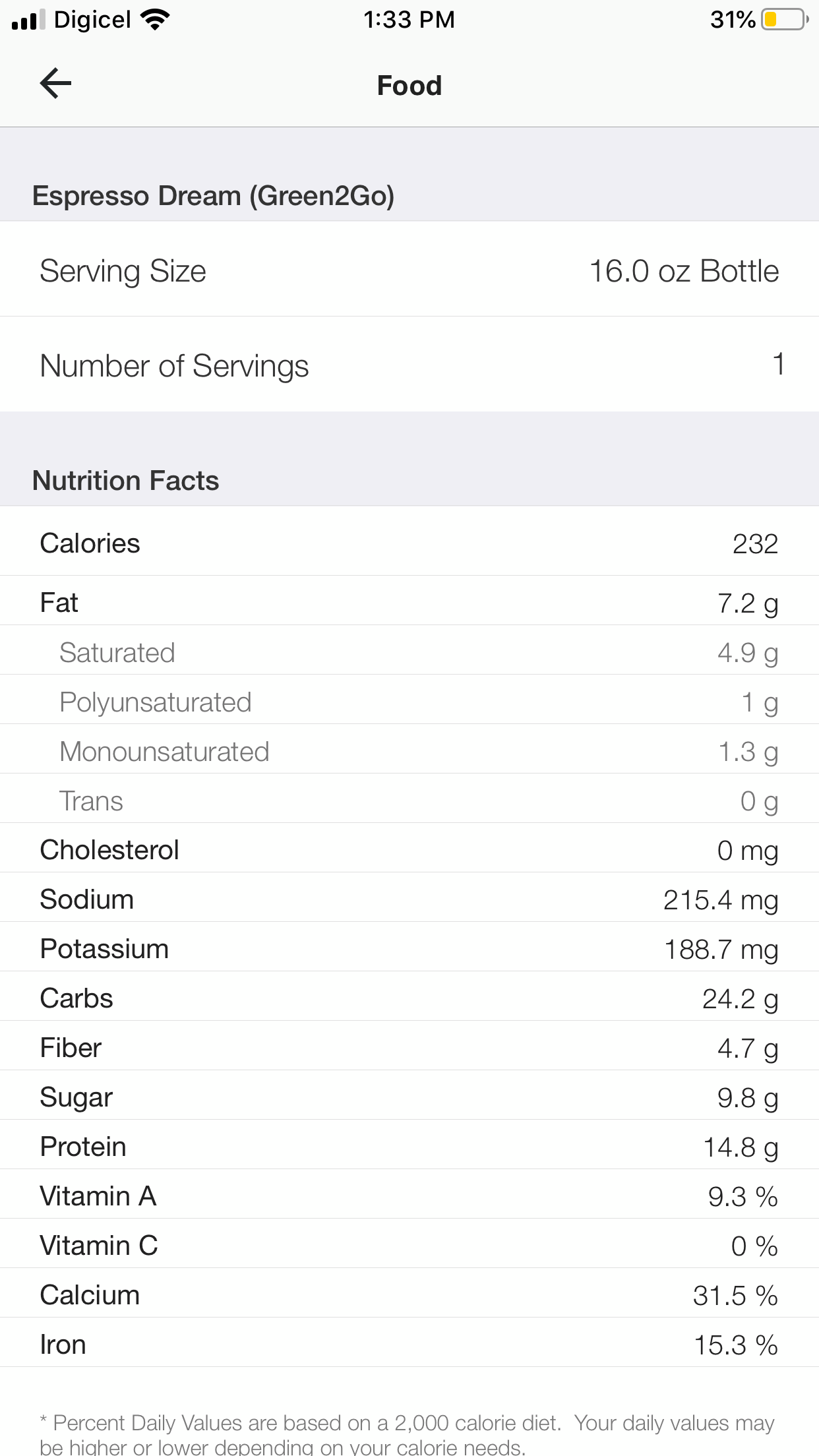Open the Serving Size row
819x1456 pixels.
pyautogui.click(x=409, y=269)
